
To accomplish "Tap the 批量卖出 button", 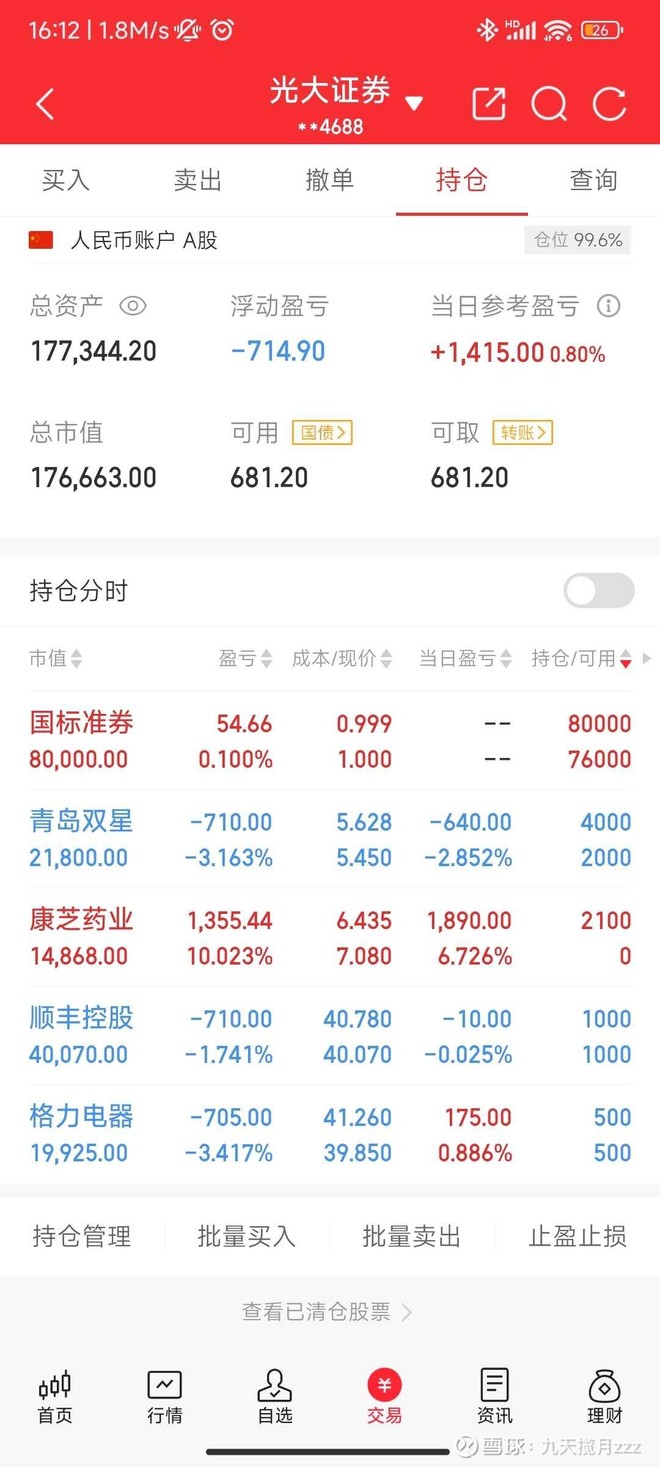I will click(x=411, y=1237).
